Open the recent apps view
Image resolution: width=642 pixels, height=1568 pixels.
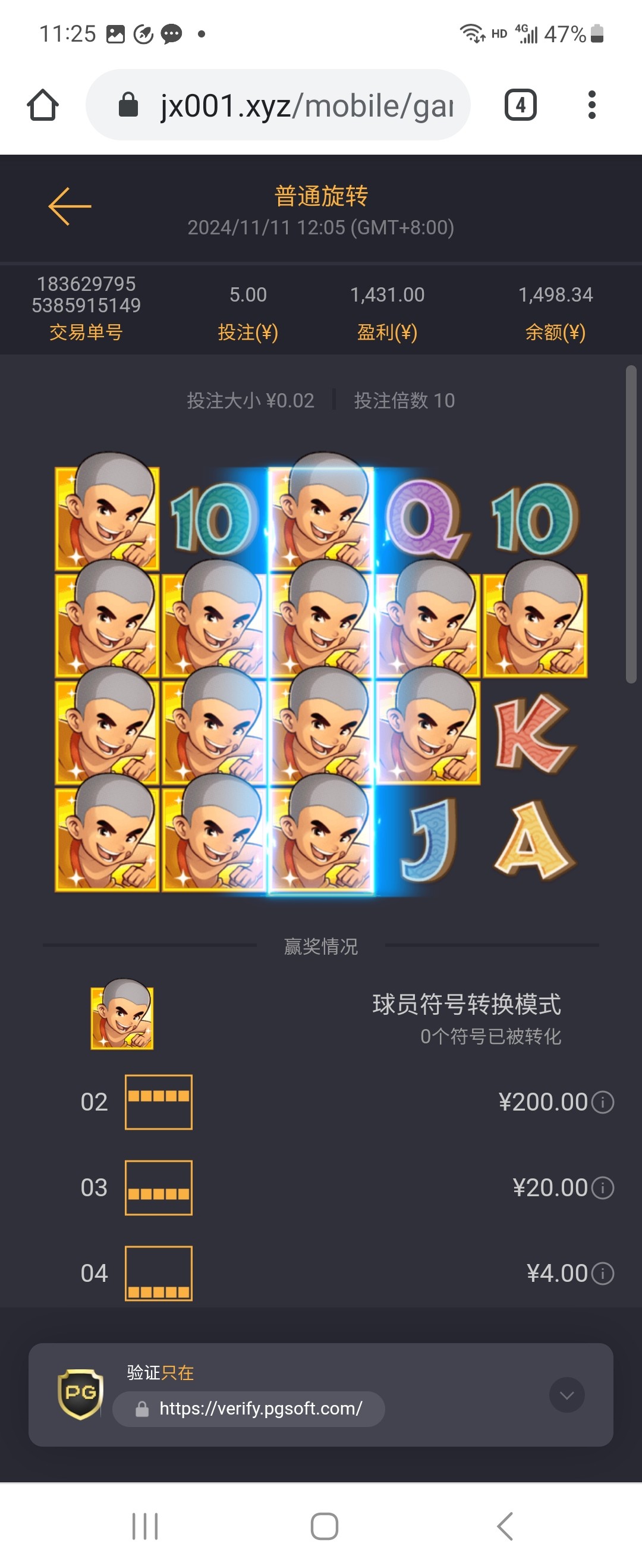[145, 1526]
